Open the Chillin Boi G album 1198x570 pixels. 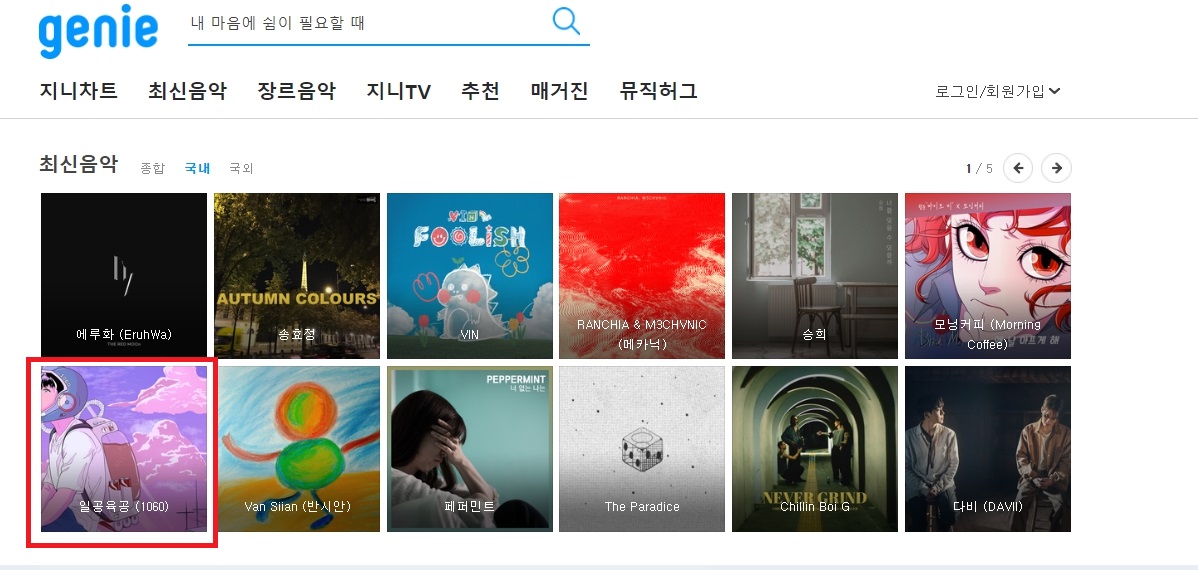(x=815, y=448)
